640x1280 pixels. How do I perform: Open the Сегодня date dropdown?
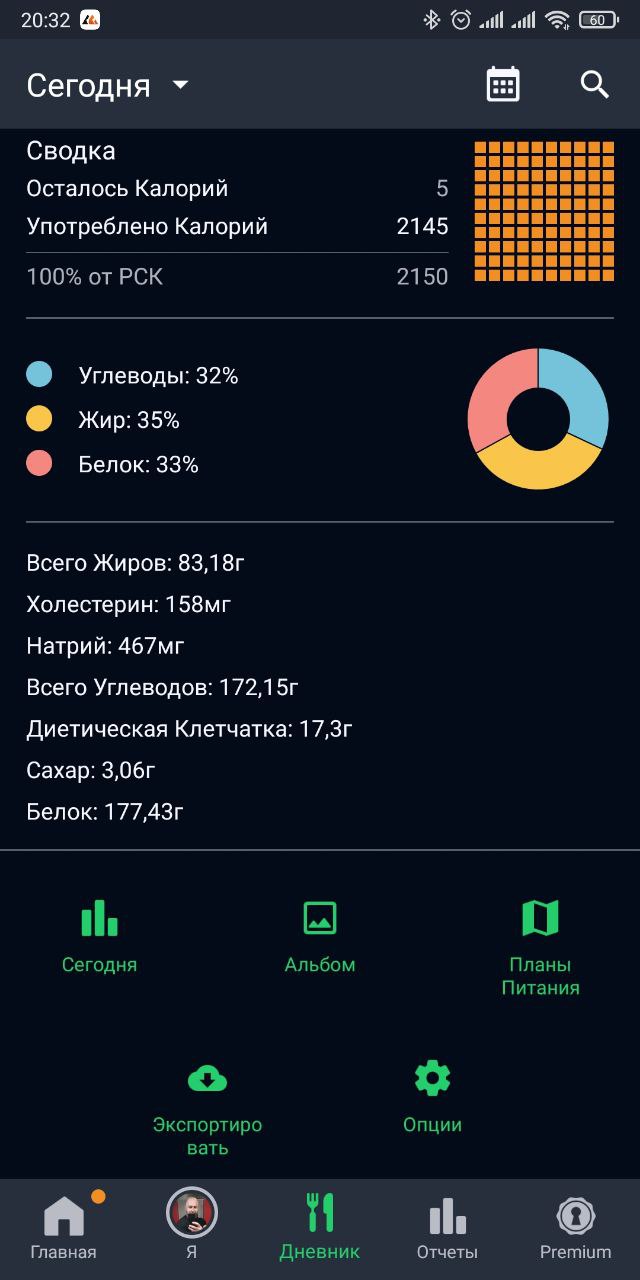pyautogui.click(x=108, y=86)
